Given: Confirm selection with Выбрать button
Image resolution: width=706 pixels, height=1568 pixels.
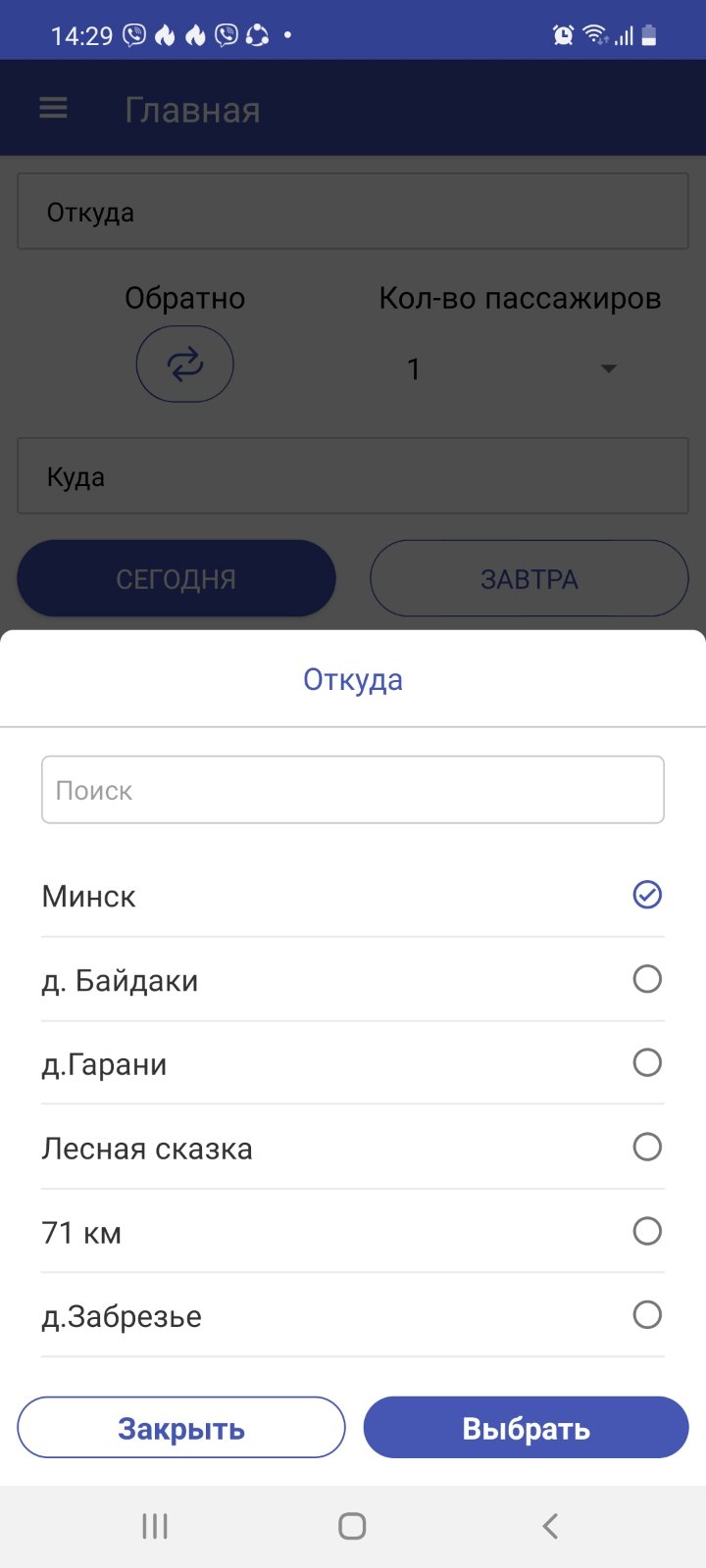Looking at the screenshot, I should pyautogui.click(x=526, y=1428).
